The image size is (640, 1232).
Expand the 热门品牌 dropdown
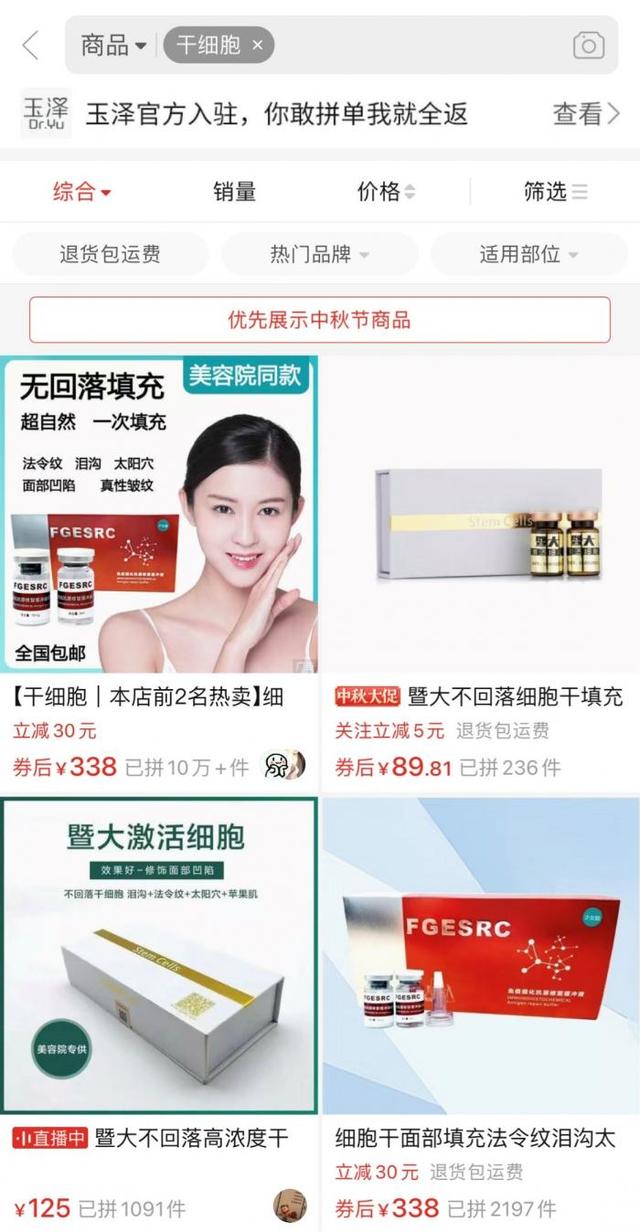[319, 254]
